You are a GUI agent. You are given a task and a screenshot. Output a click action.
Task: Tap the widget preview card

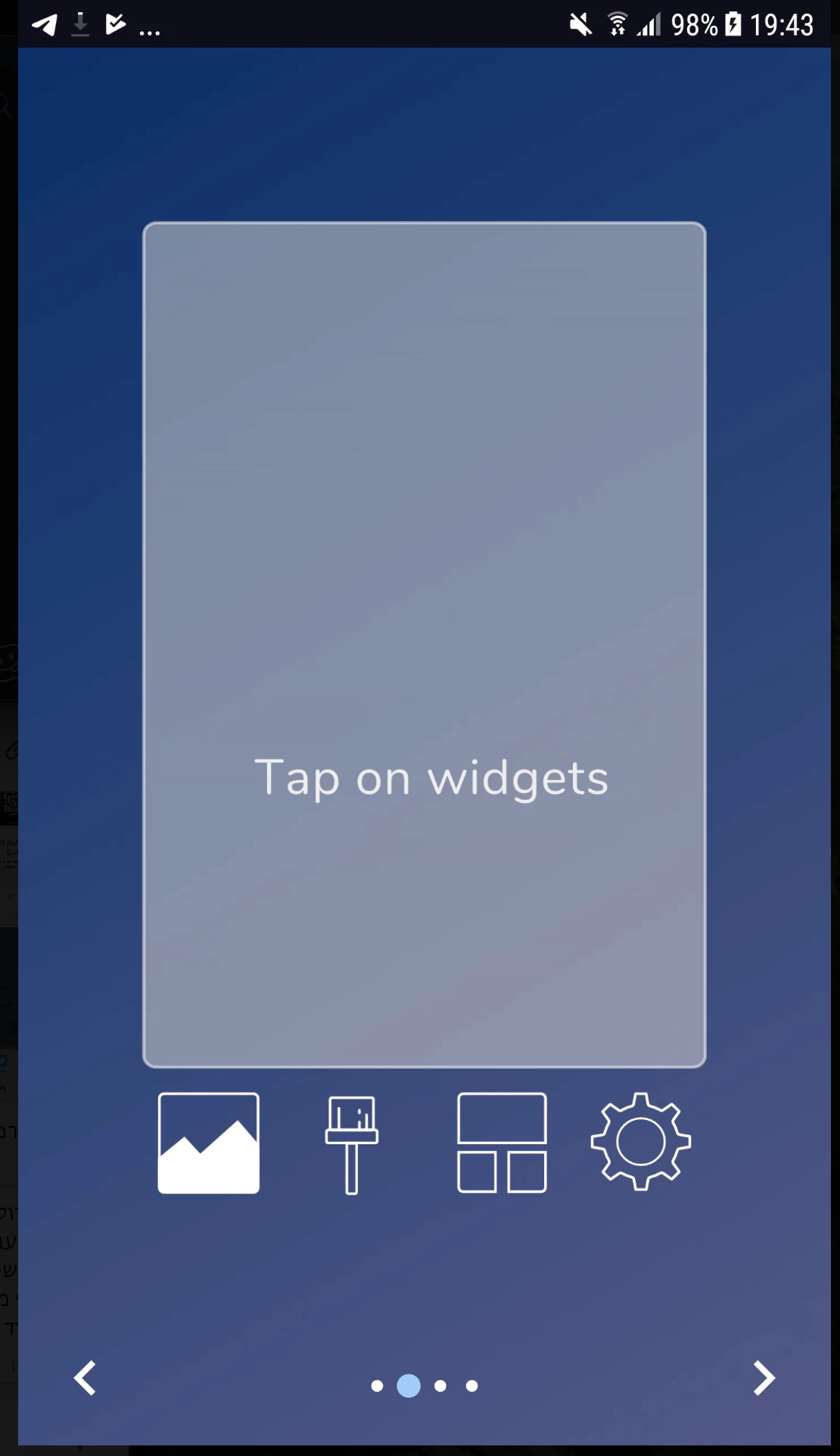pos(424,645)
